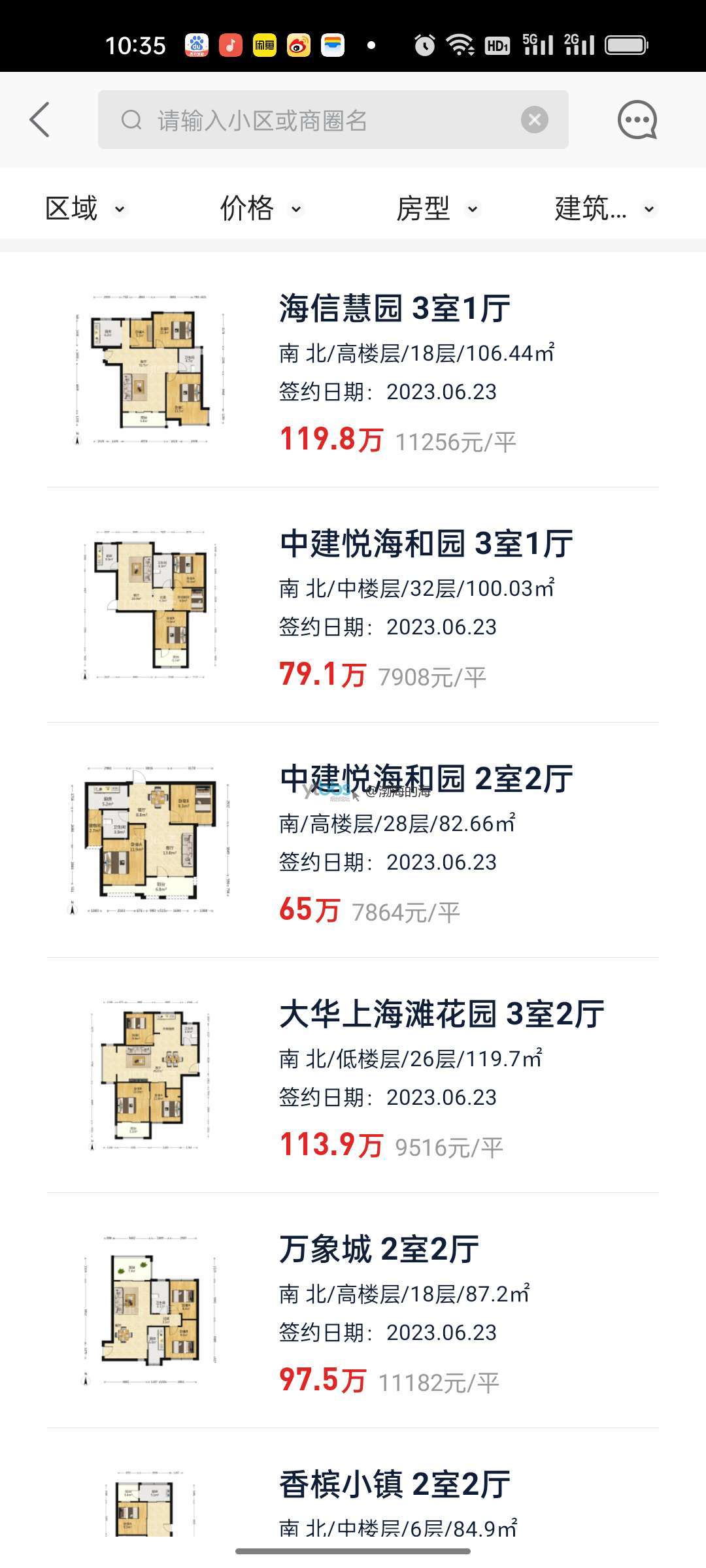Select the 大华上海滩花园 3室2厅 listing

(442, 1014)
